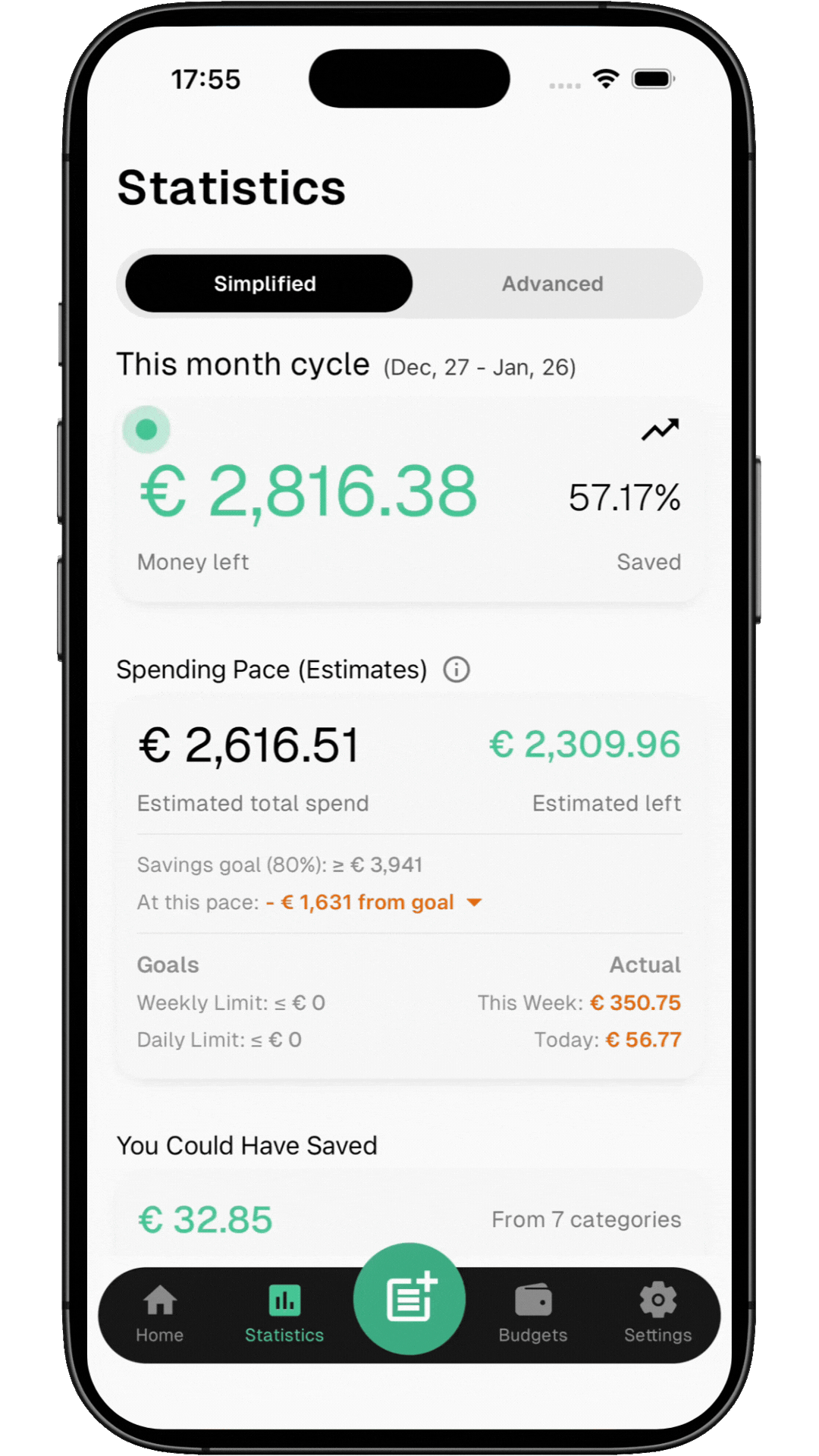Select the Simplified statistics view

tap(266, 284)
